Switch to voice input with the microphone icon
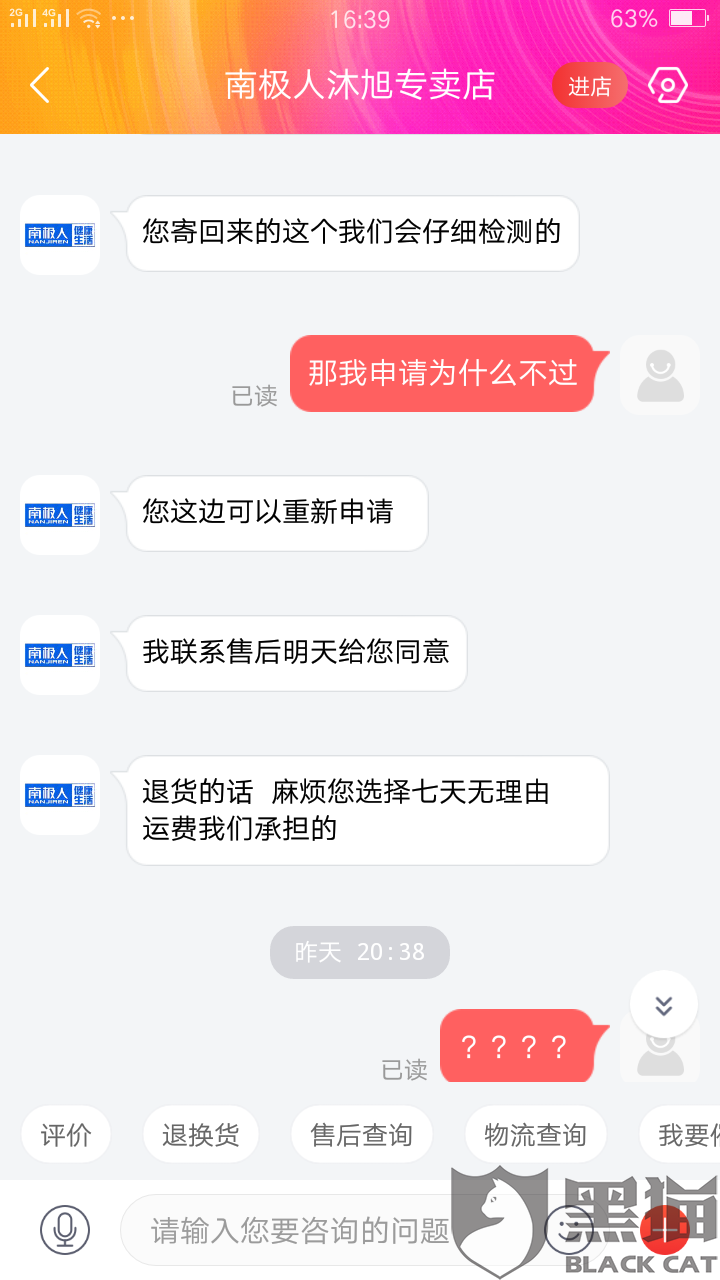 [x=65, y=1229]
